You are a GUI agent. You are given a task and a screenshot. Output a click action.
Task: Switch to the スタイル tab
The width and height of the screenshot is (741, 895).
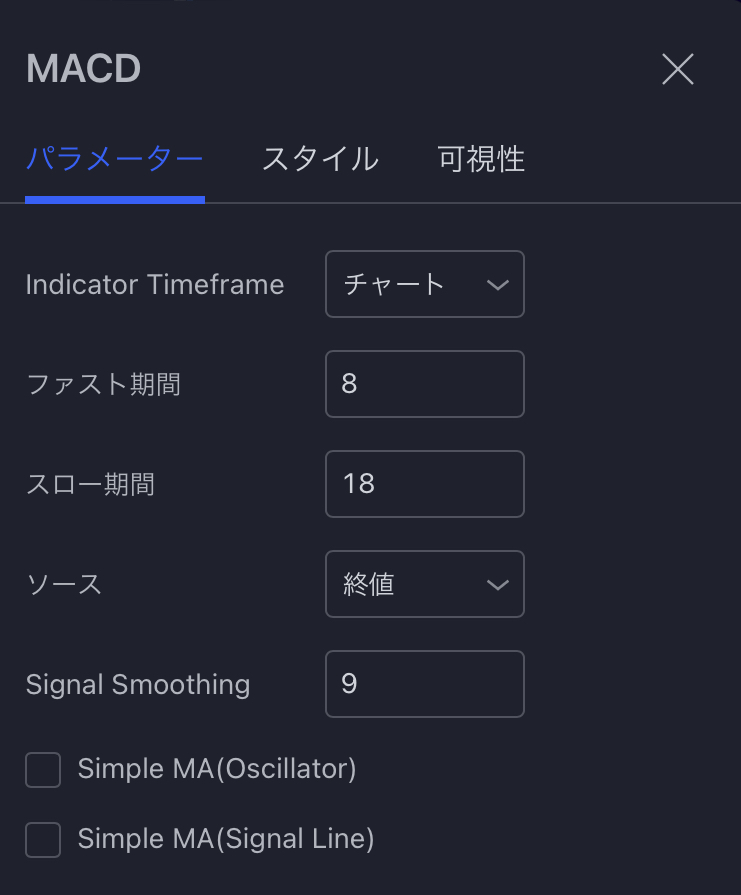click(x=320, y=159)
